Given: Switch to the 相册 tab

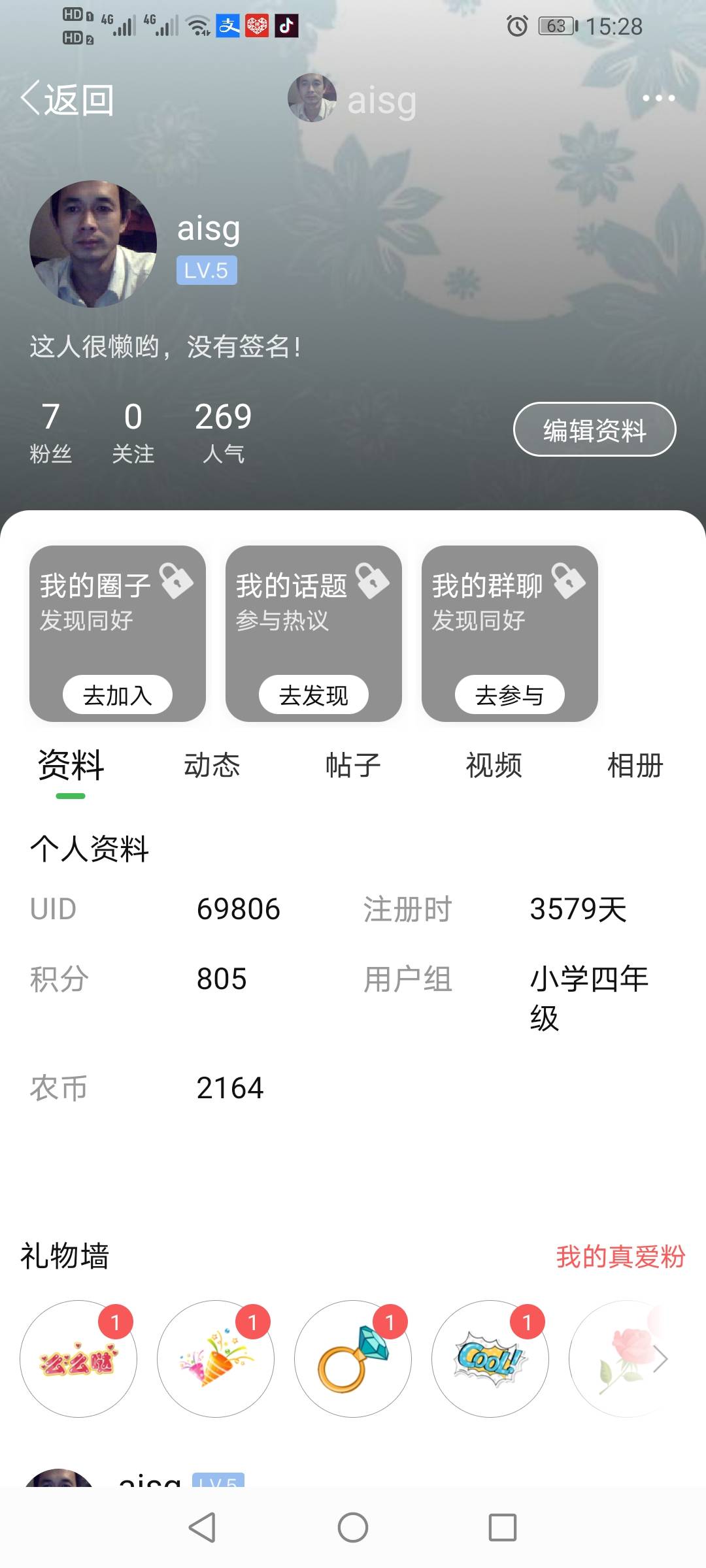Looking at the screenshot, I should point(635,765).
